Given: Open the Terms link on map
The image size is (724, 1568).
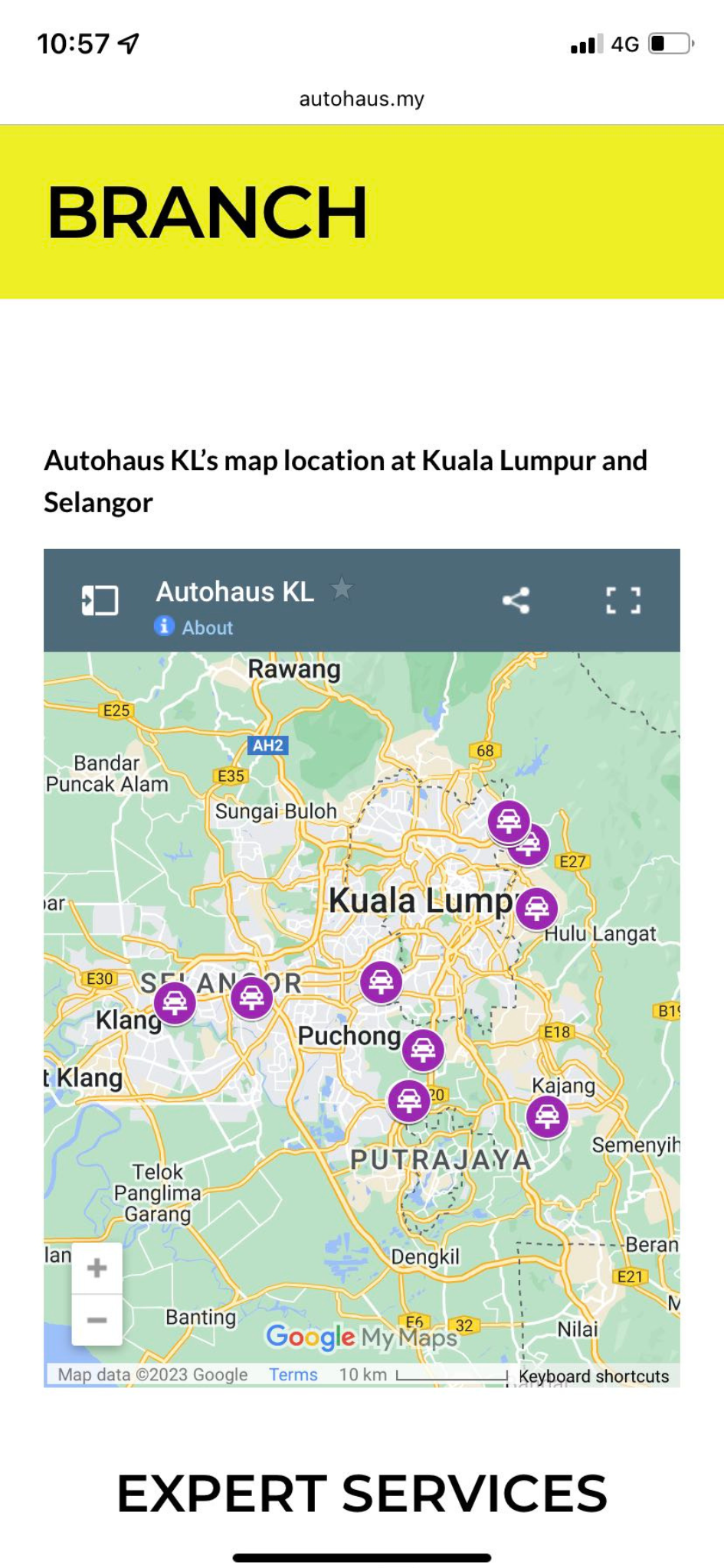Looking at the screenshot, I should [x=293, y=1374].
